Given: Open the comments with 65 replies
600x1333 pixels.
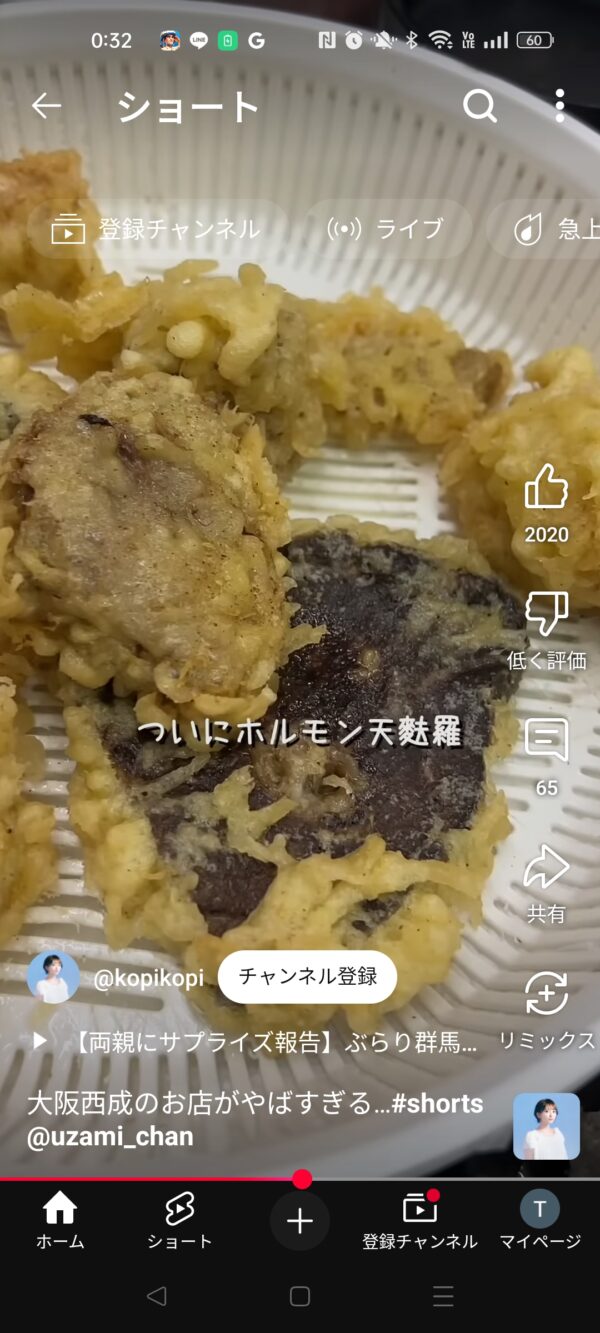Looking at the screenshot, I should click(x=546, y=741).
